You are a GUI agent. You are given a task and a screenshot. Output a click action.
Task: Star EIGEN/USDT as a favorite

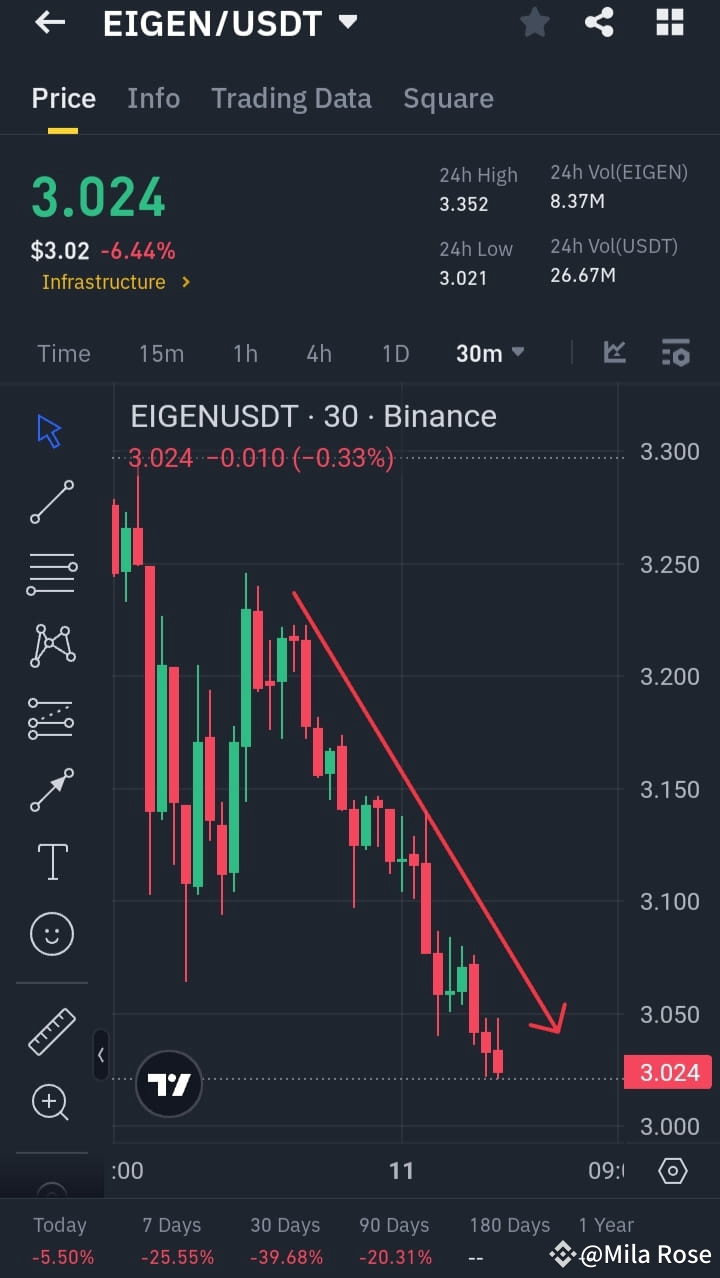534,22
